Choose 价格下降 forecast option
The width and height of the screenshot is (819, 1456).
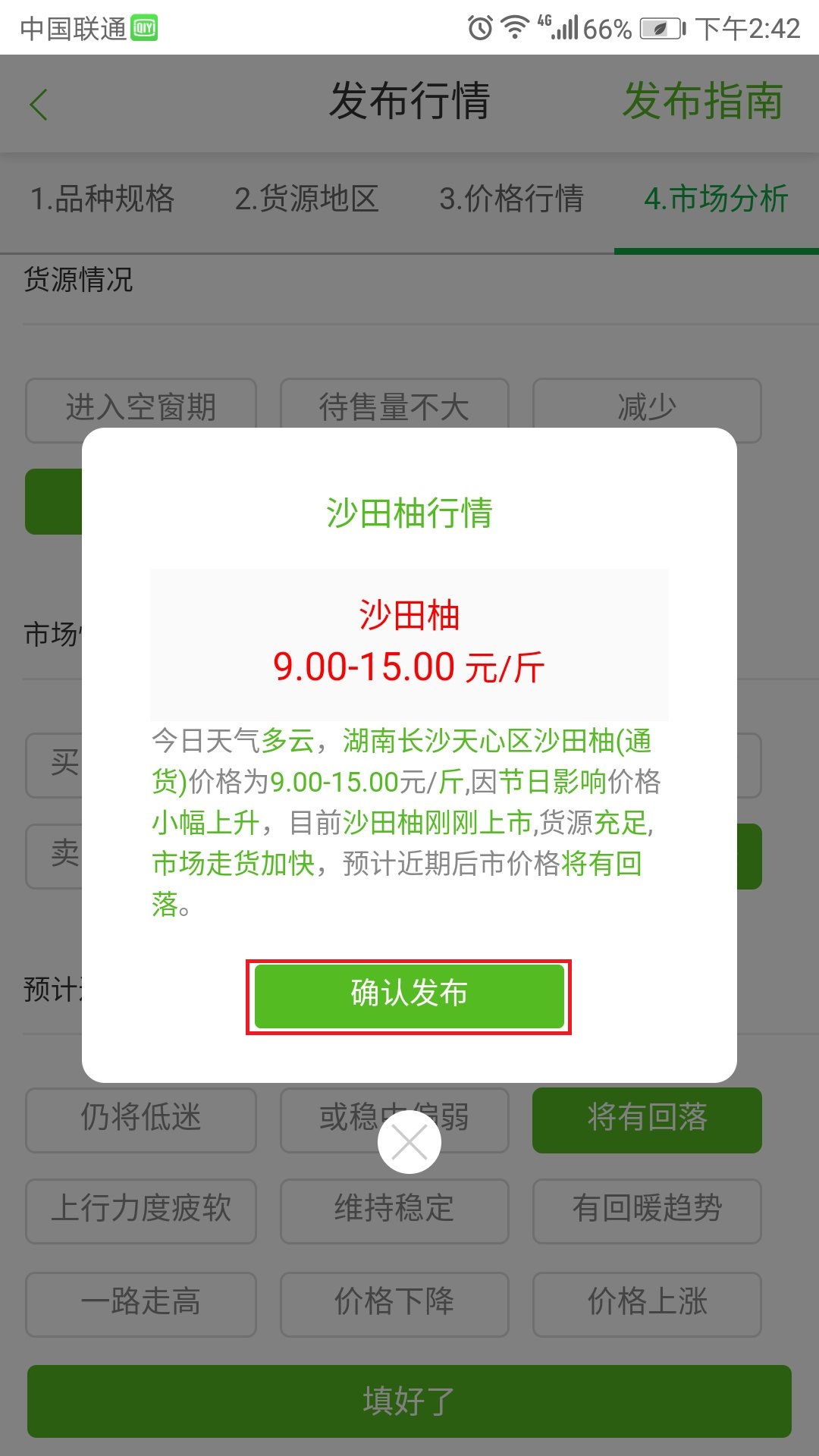click(394, 1304)
